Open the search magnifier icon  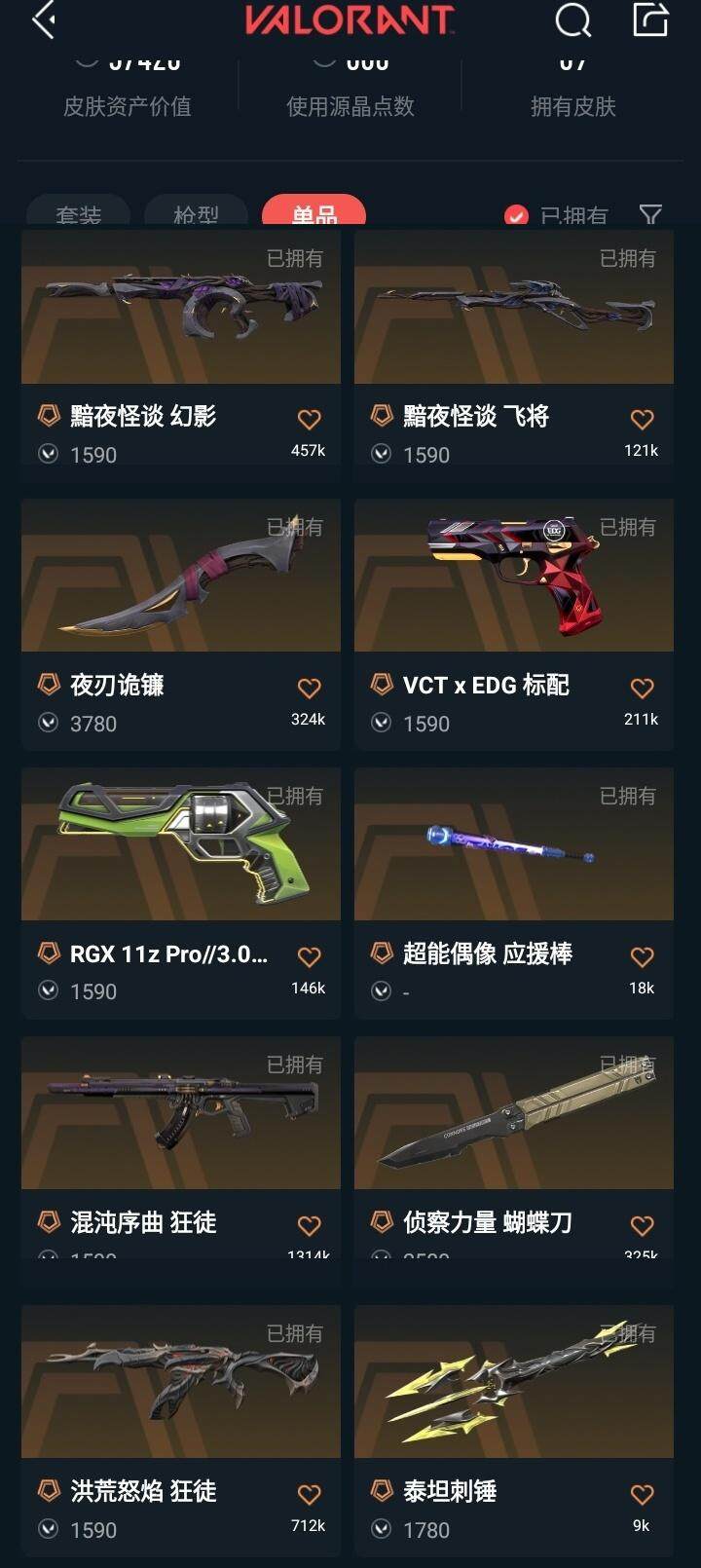572,19
